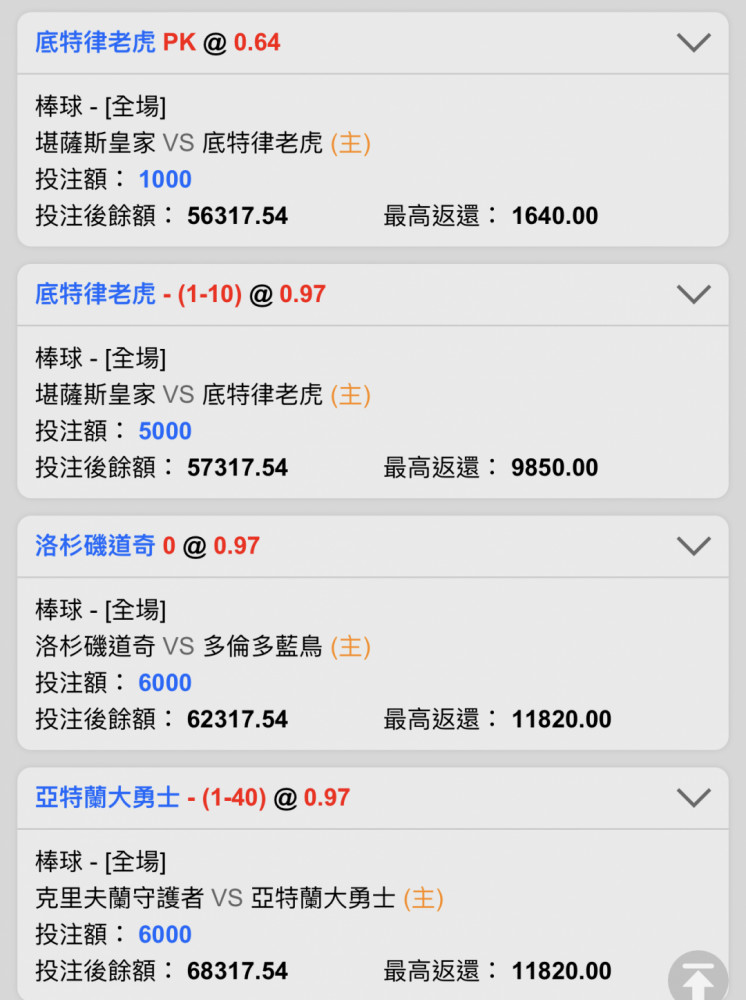746x1000 pixels.
Task: Collapse the 洛杉磯道奇 0 @ 0.97 bet
Action: pos(693,546)
